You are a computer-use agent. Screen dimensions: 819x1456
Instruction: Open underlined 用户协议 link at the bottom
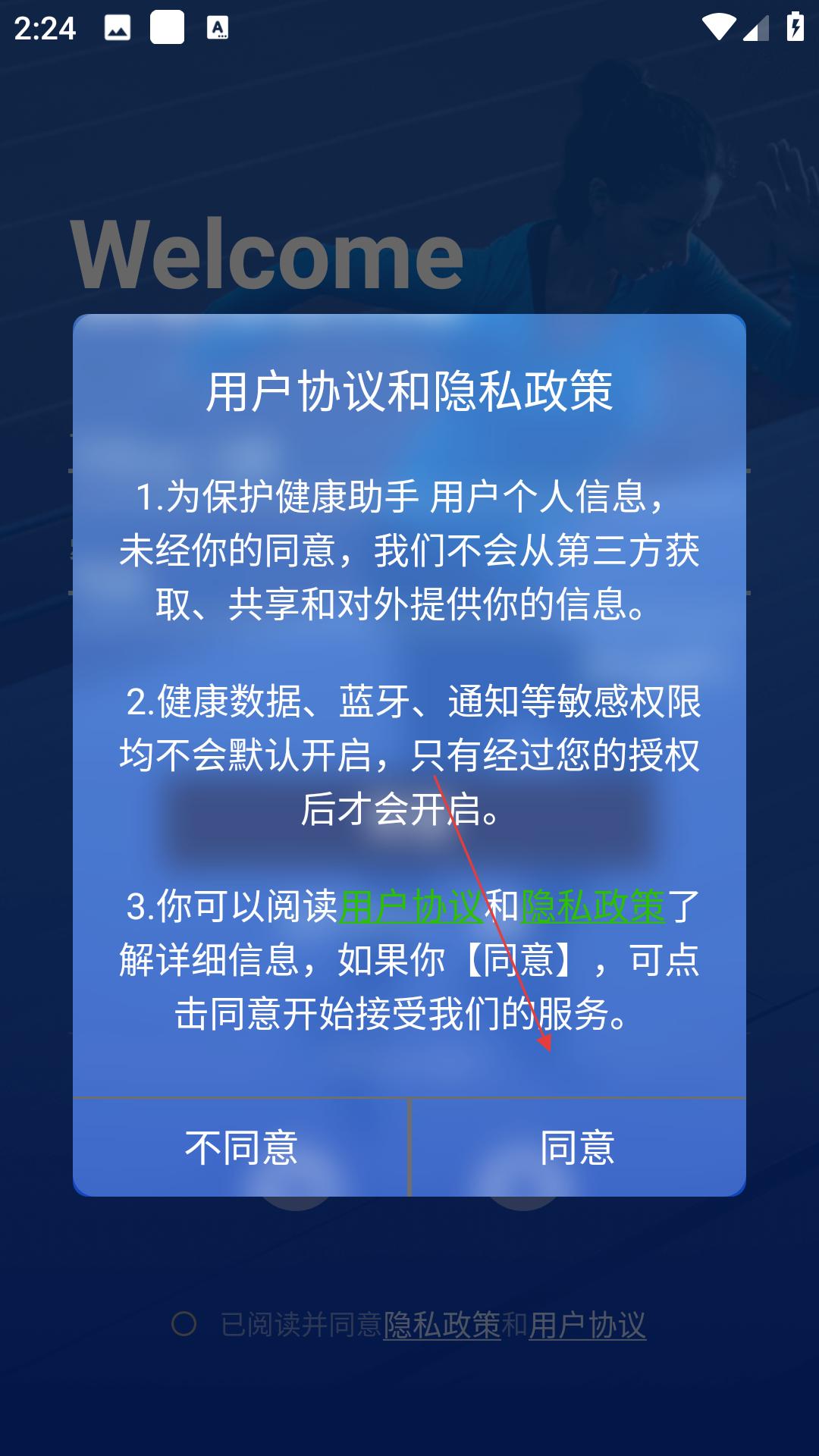click(x=588, y=1325)
